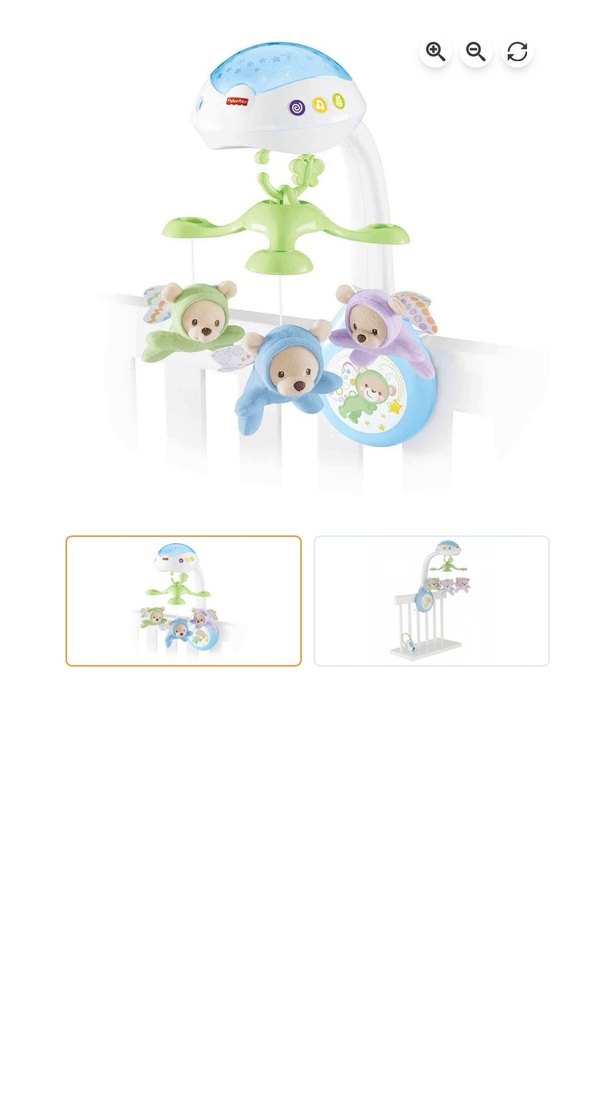Reset the image view
The height and width of the screenshot is (1115, 615).
(x=517, y=52)
